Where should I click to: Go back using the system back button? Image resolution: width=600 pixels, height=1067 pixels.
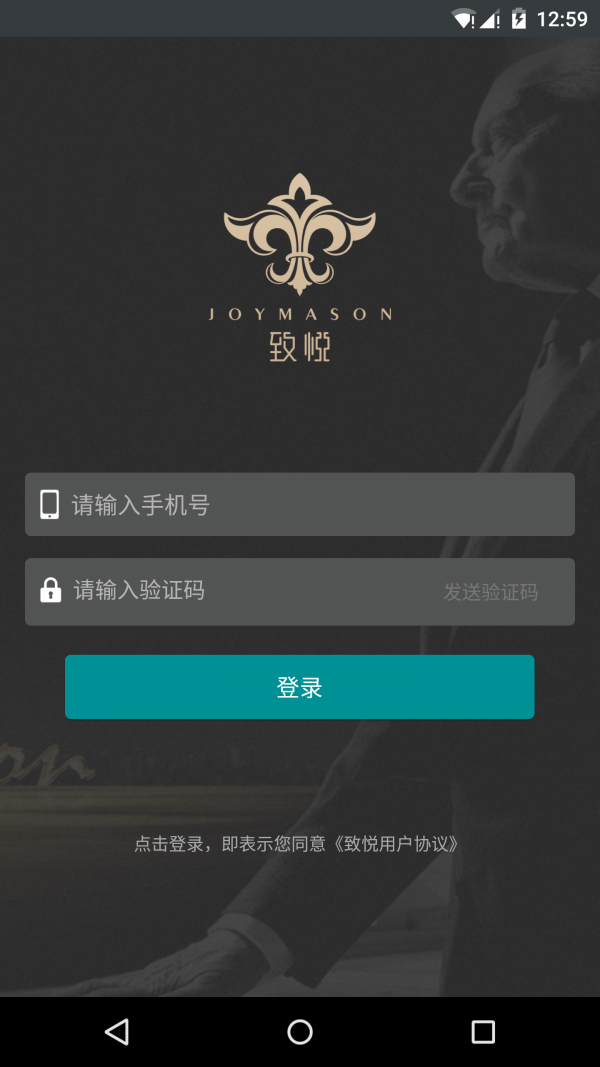coord(117,1032)
